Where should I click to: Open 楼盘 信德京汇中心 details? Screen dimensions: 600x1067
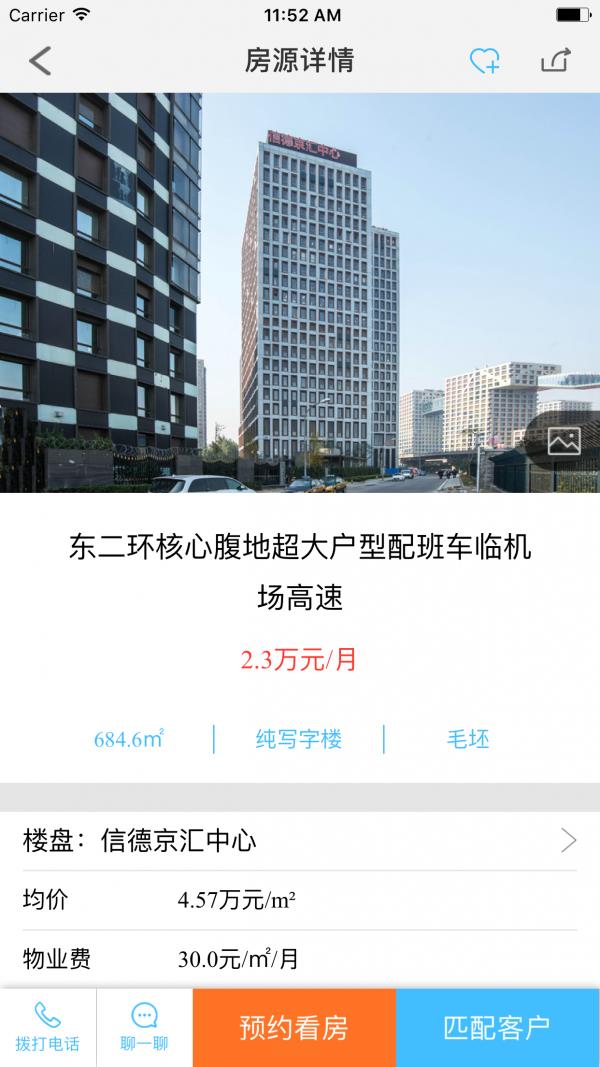pyautogui.click(x=300, y=841)
